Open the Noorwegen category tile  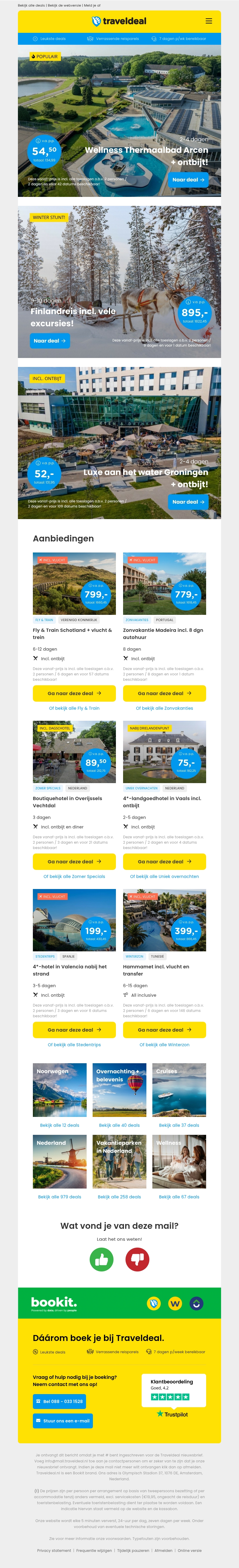pyautogui.click(x=60, y=1089)
